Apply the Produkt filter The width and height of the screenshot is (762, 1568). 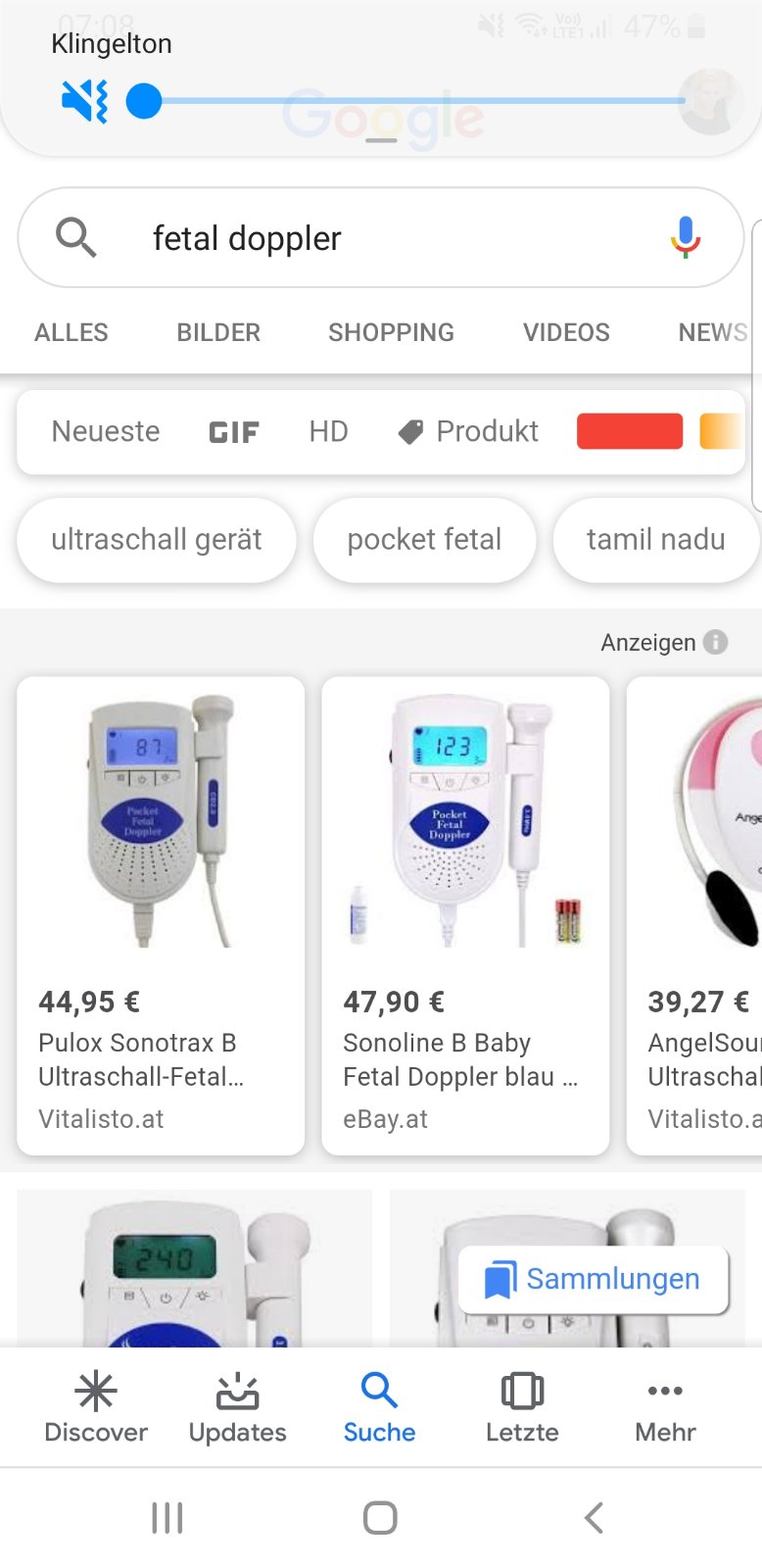click(469, 431)
